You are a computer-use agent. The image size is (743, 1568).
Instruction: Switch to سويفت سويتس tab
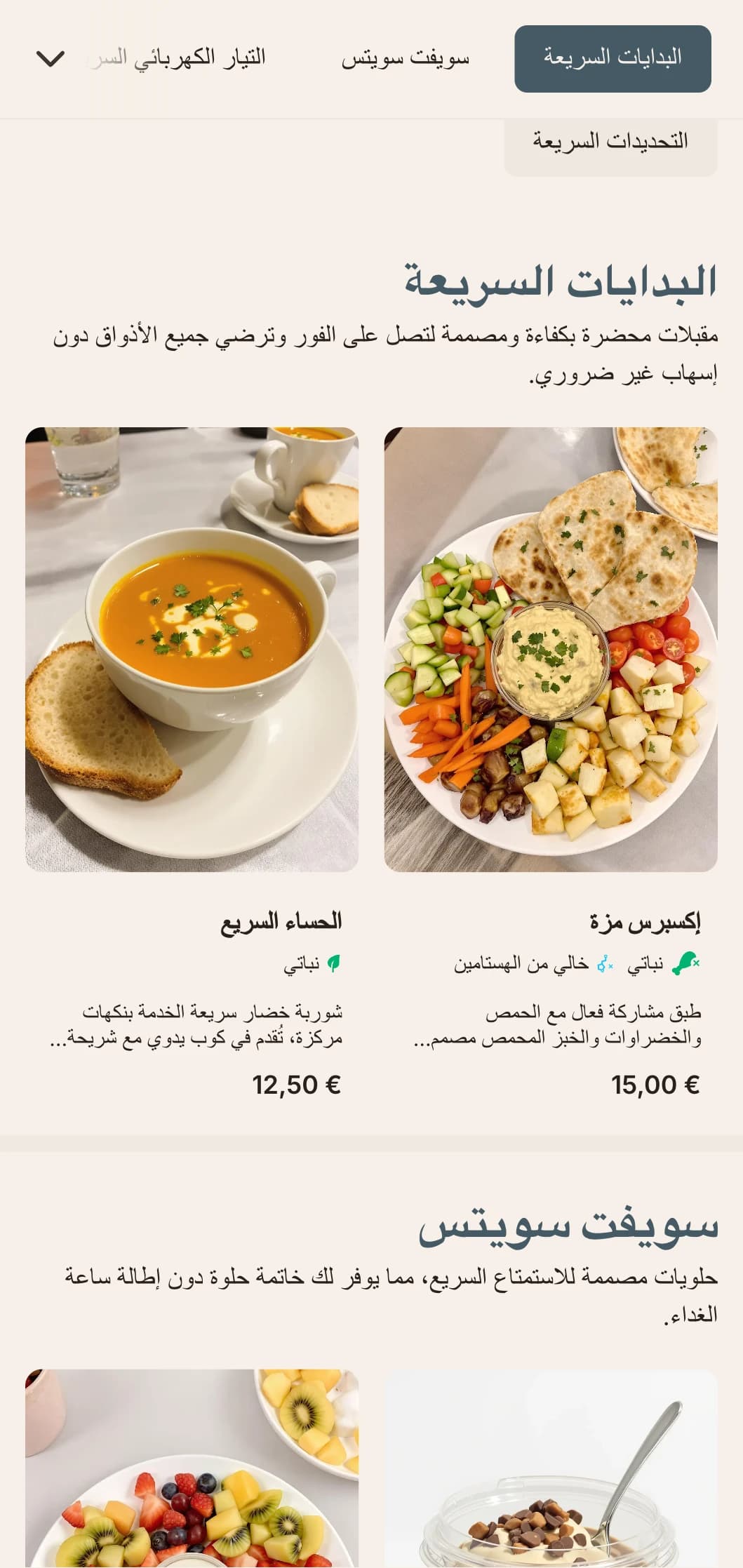click(x=406, y=59)
